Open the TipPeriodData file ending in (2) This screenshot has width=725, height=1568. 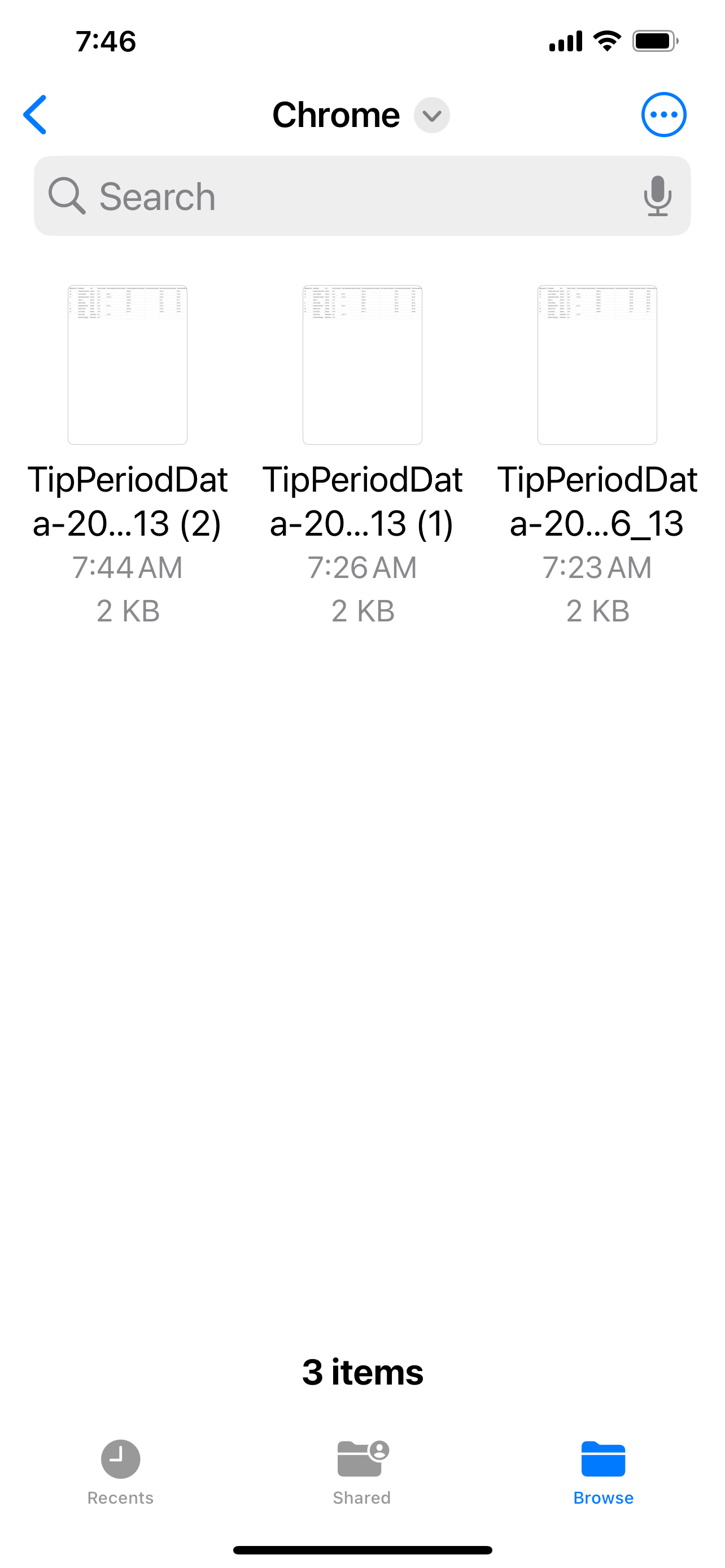coord(127,365)
